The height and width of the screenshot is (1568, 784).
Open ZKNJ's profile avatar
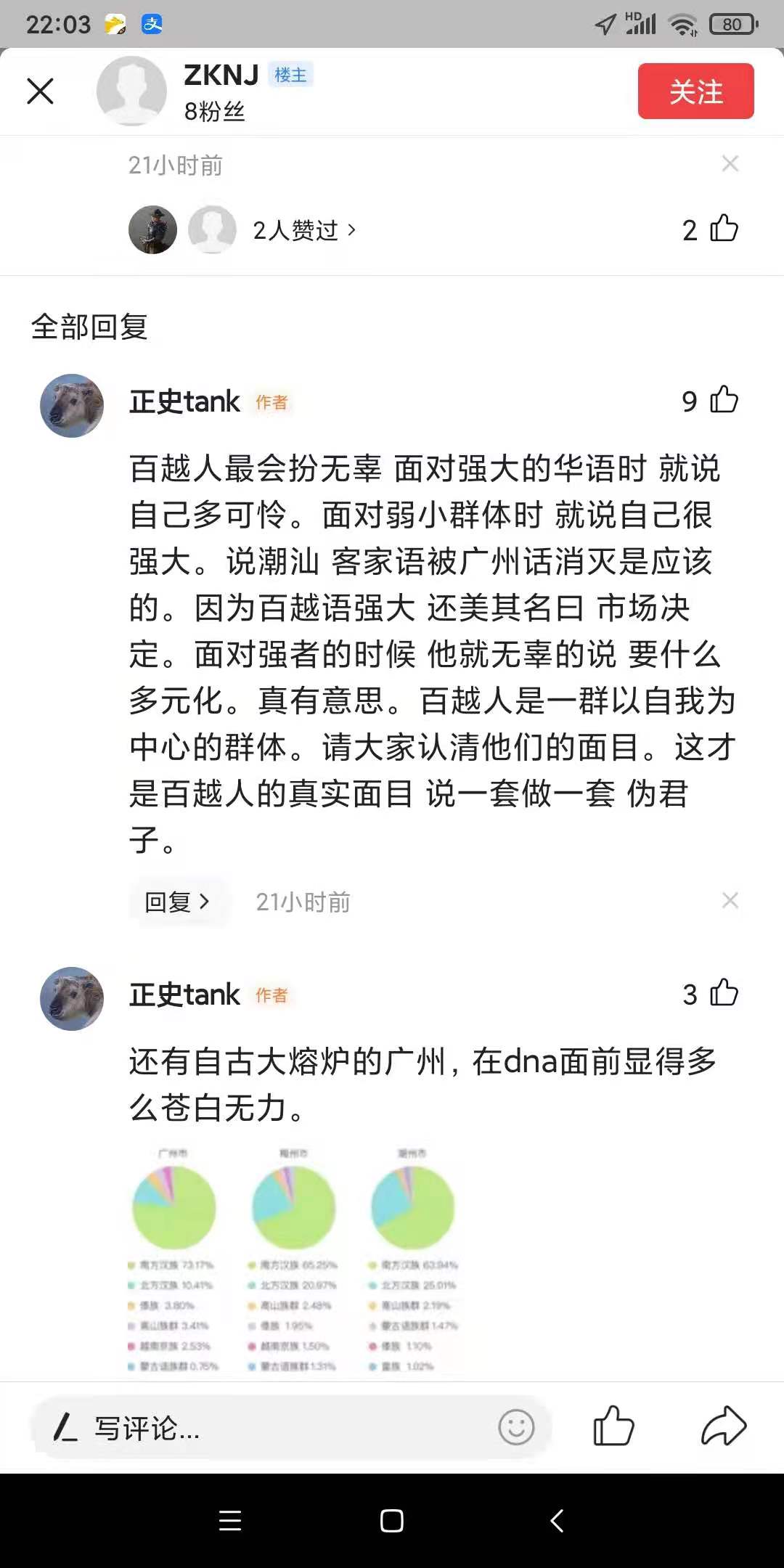(x=131, y=91)
